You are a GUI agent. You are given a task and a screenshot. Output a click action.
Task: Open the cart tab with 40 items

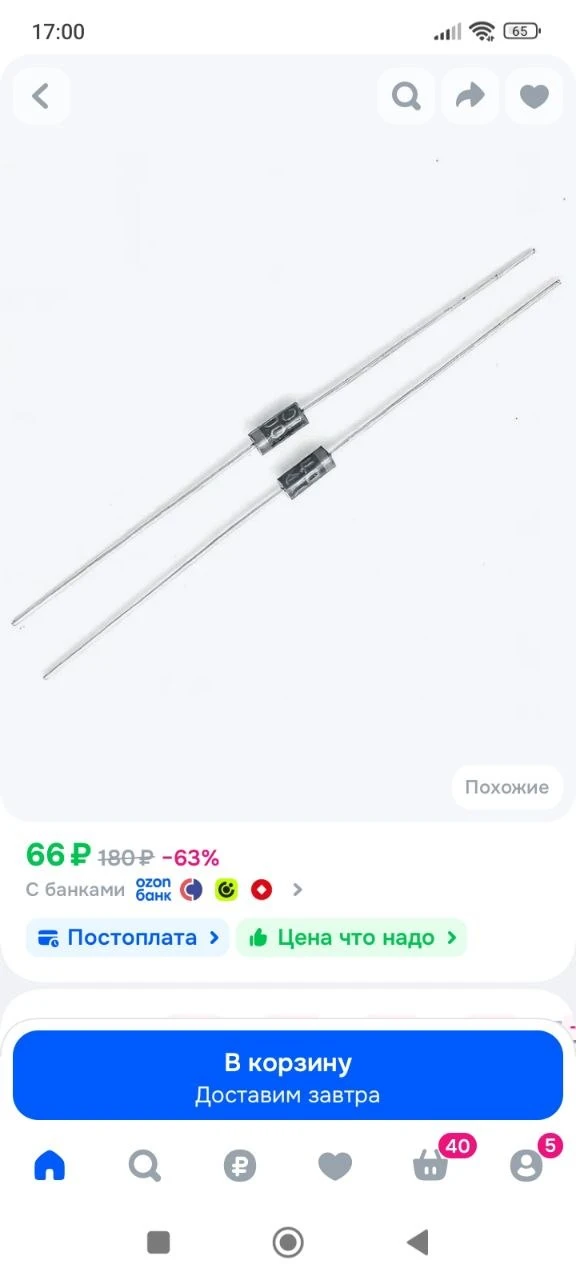point(431,1164)
